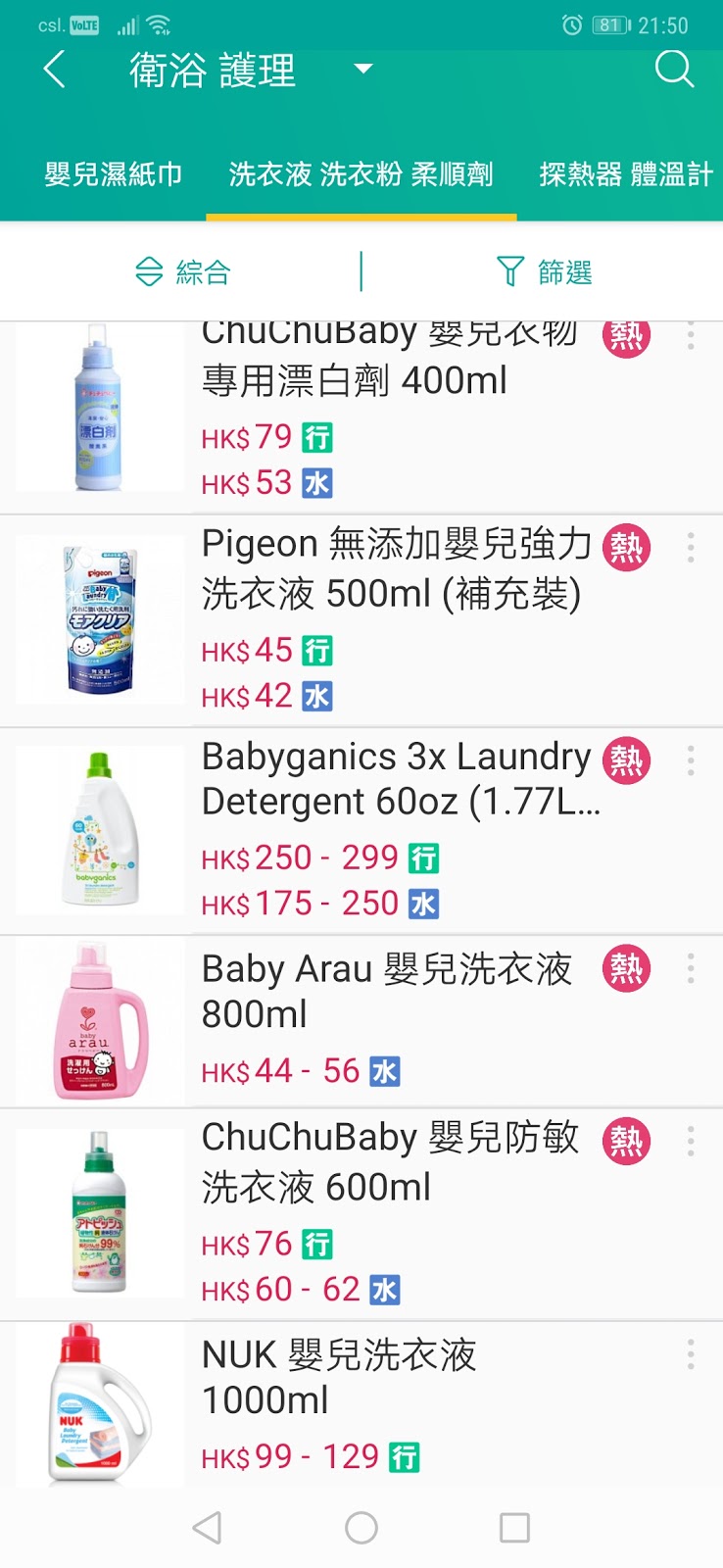This screenshot has height=1568, width=723.
Task: Show more options for NUK 嬰兒洗衣液
Action: point(691,1354)
